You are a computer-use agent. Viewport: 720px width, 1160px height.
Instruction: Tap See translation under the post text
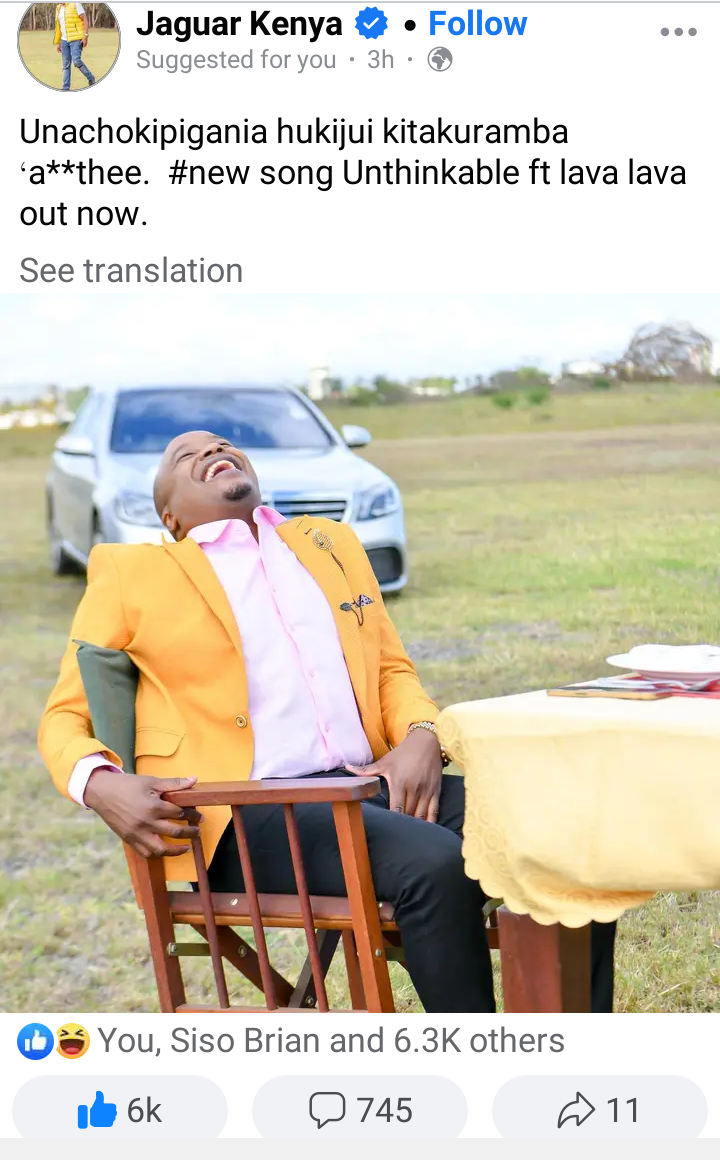(x=131, y=270)
